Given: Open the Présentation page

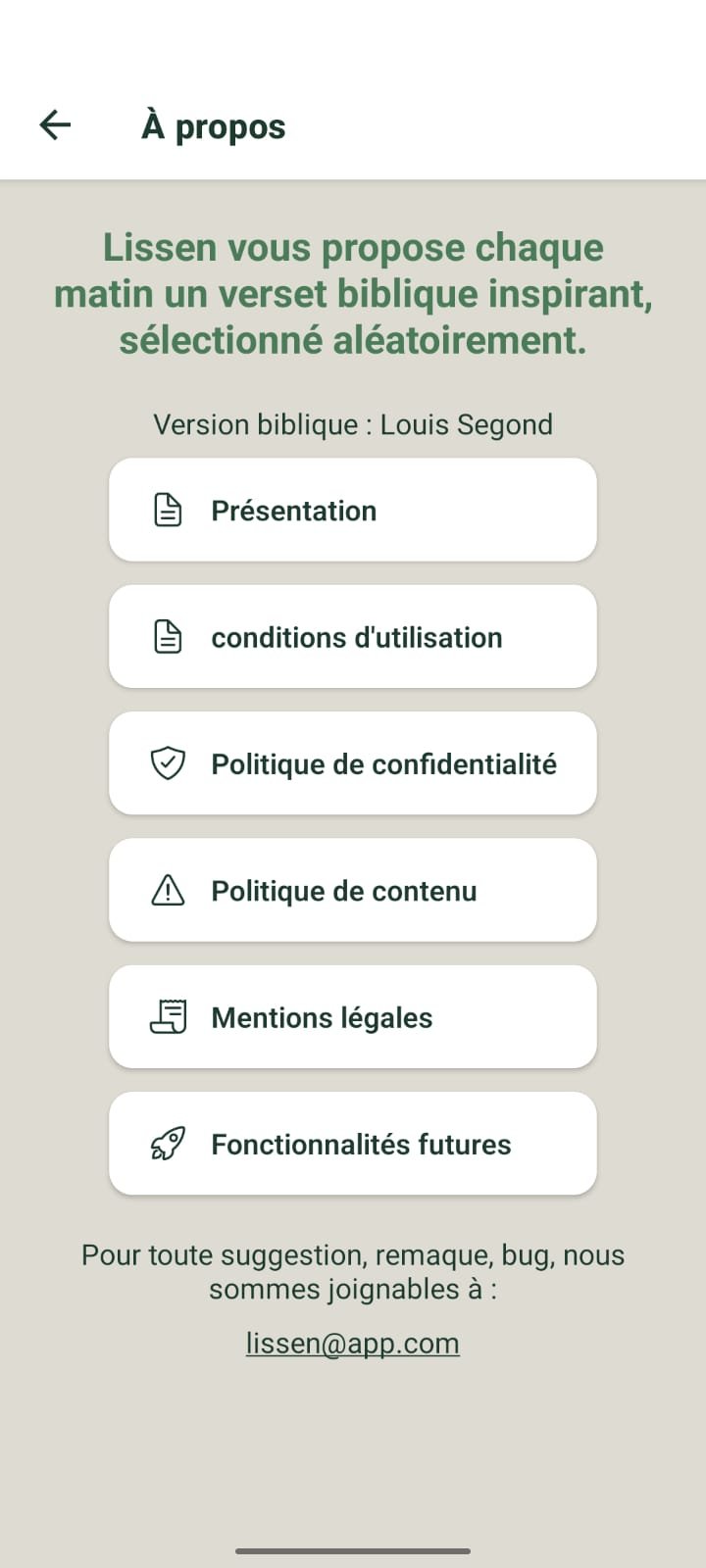Looking at the screenshot, I should point(352,510).
